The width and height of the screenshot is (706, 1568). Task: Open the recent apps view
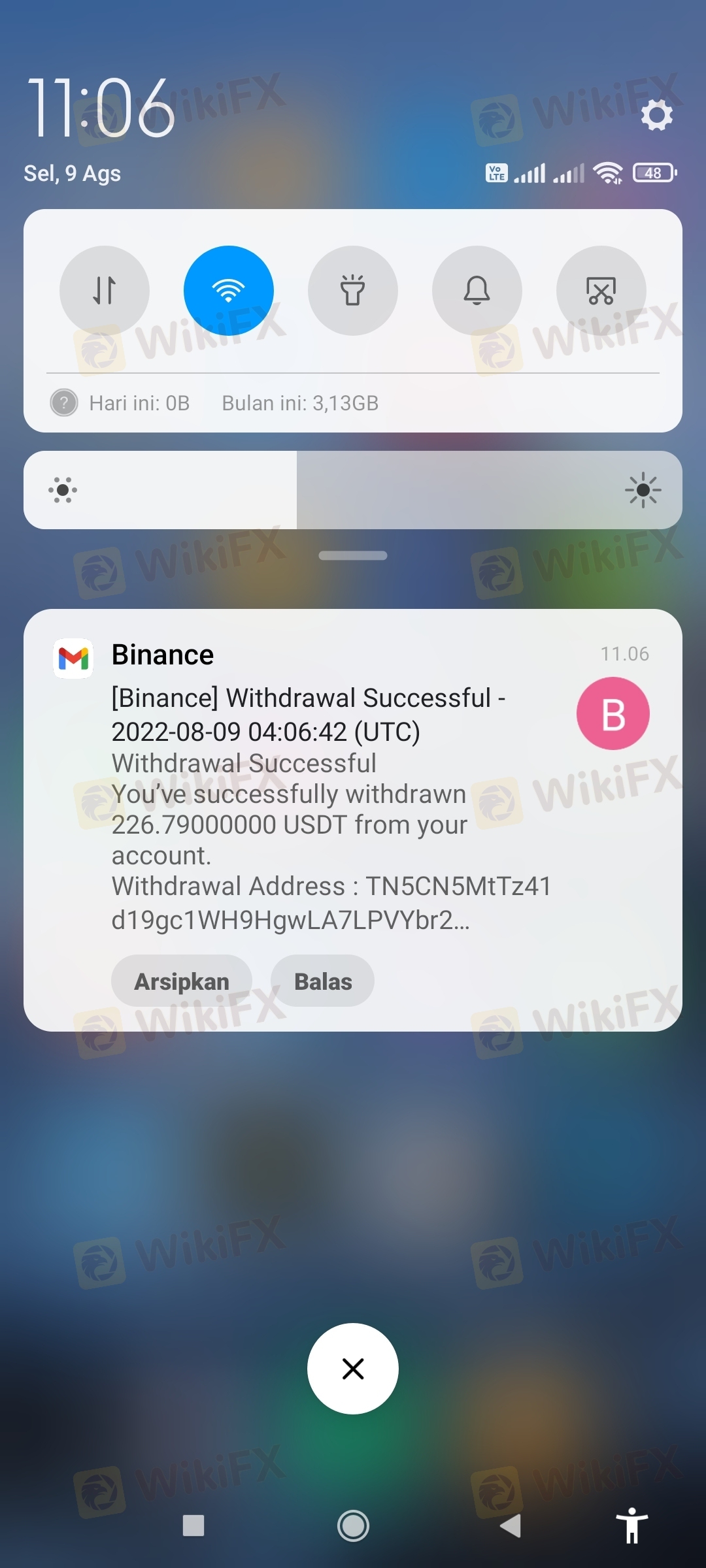coord(193,1526)
